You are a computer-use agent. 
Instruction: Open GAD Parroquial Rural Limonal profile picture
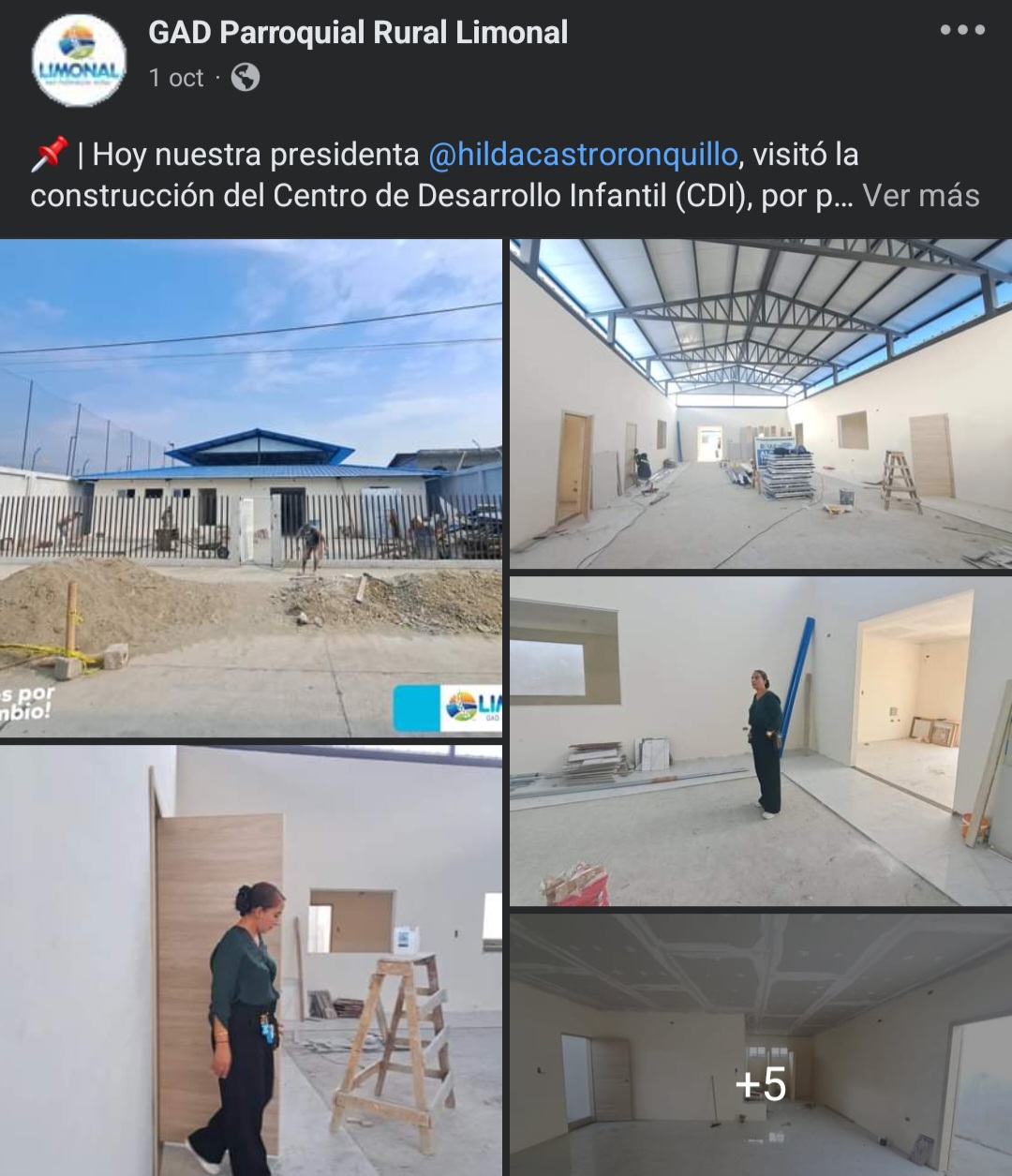tap(79, 61)
